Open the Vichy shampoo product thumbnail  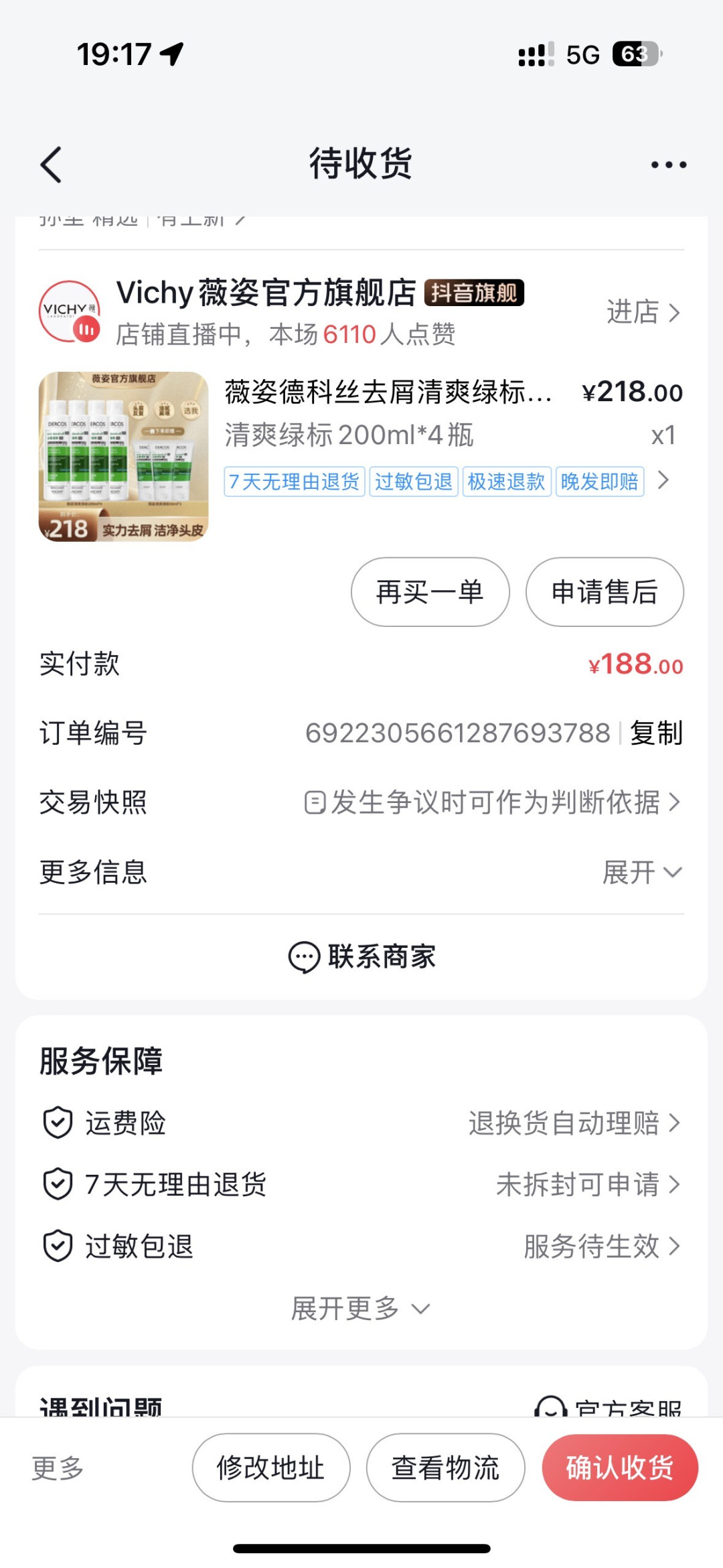tap(124, 457)
